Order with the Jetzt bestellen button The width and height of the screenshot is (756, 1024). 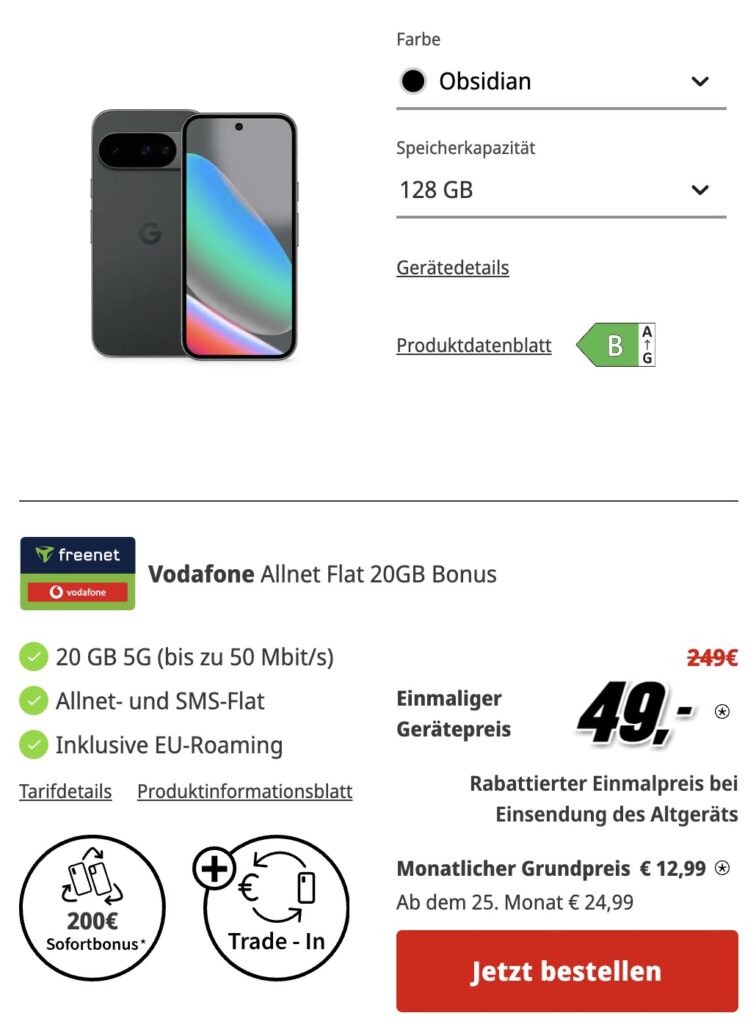567,970
